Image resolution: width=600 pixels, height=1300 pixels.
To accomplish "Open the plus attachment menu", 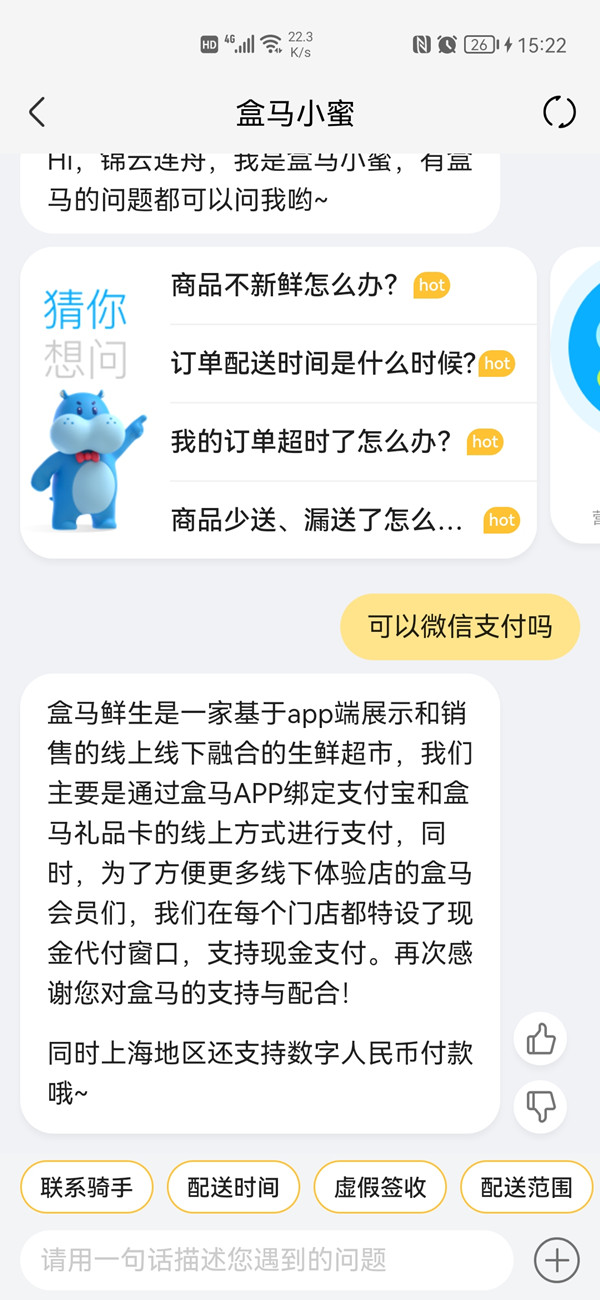I will [x=557, y=1260].
